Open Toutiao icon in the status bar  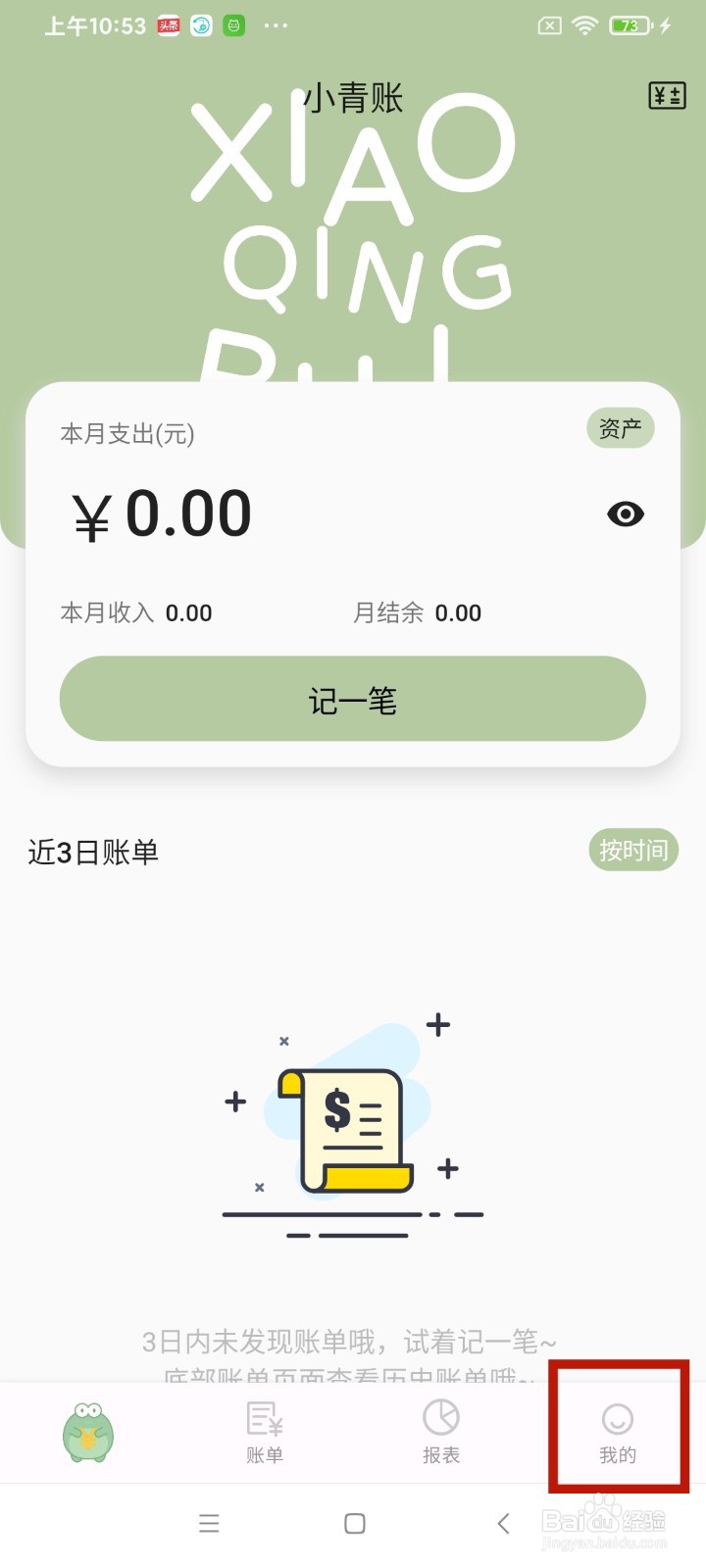point(167,25)
